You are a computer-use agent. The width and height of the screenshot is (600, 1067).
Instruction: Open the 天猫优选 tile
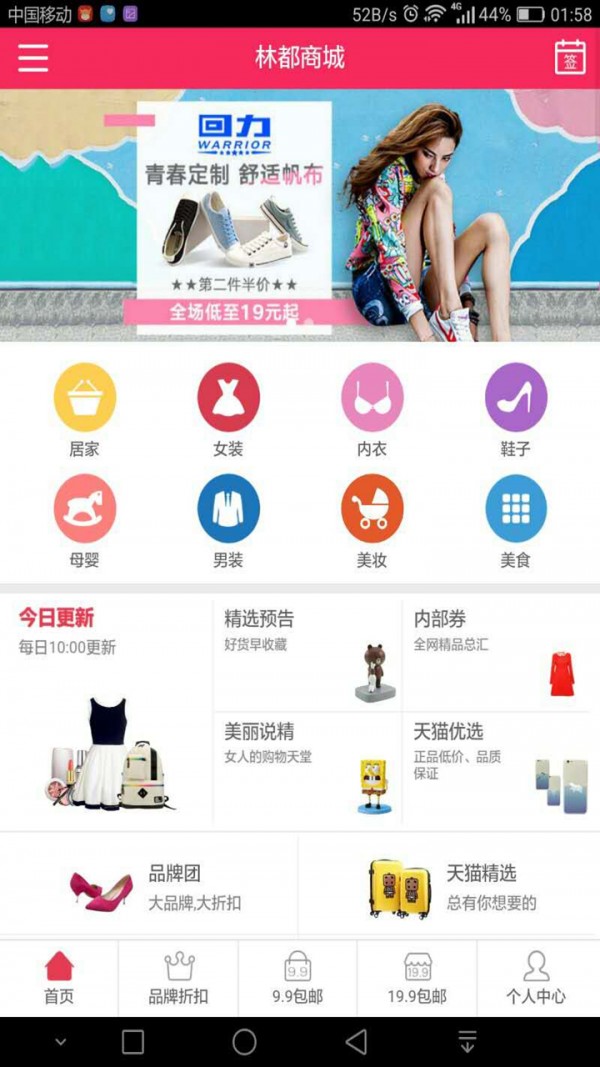point(495,767)
